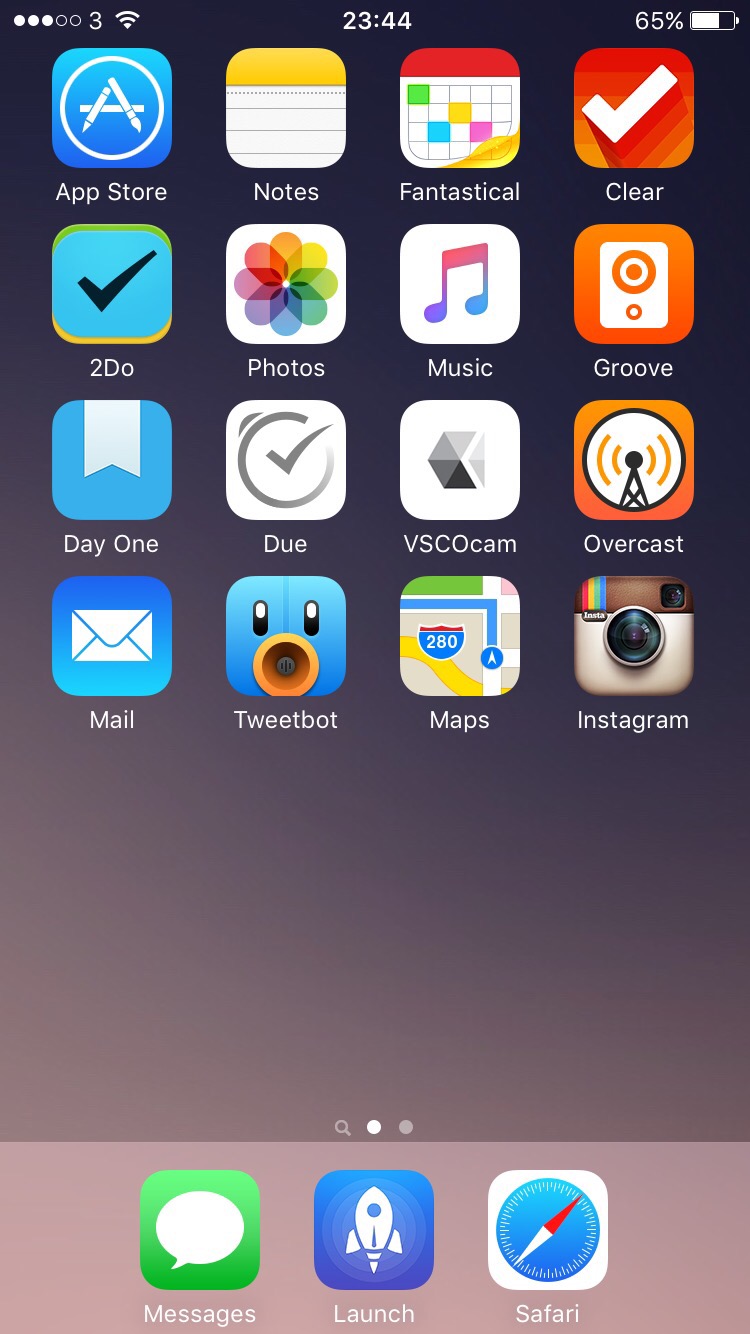Open the App Store app
The height and width of the screenshot is (1334, 750).
[x=112, y=108]
